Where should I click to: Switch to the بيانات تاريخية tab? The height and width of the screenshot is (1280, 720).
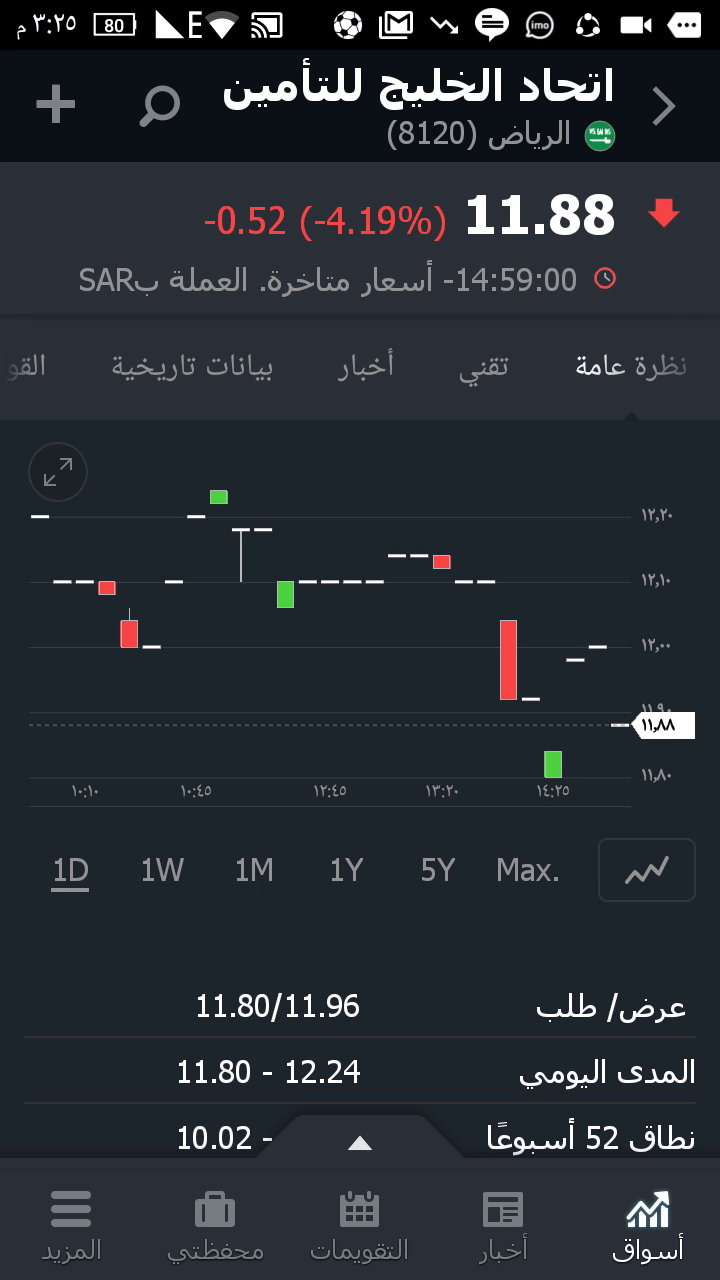pyautogui.click(x=192, y=367)
